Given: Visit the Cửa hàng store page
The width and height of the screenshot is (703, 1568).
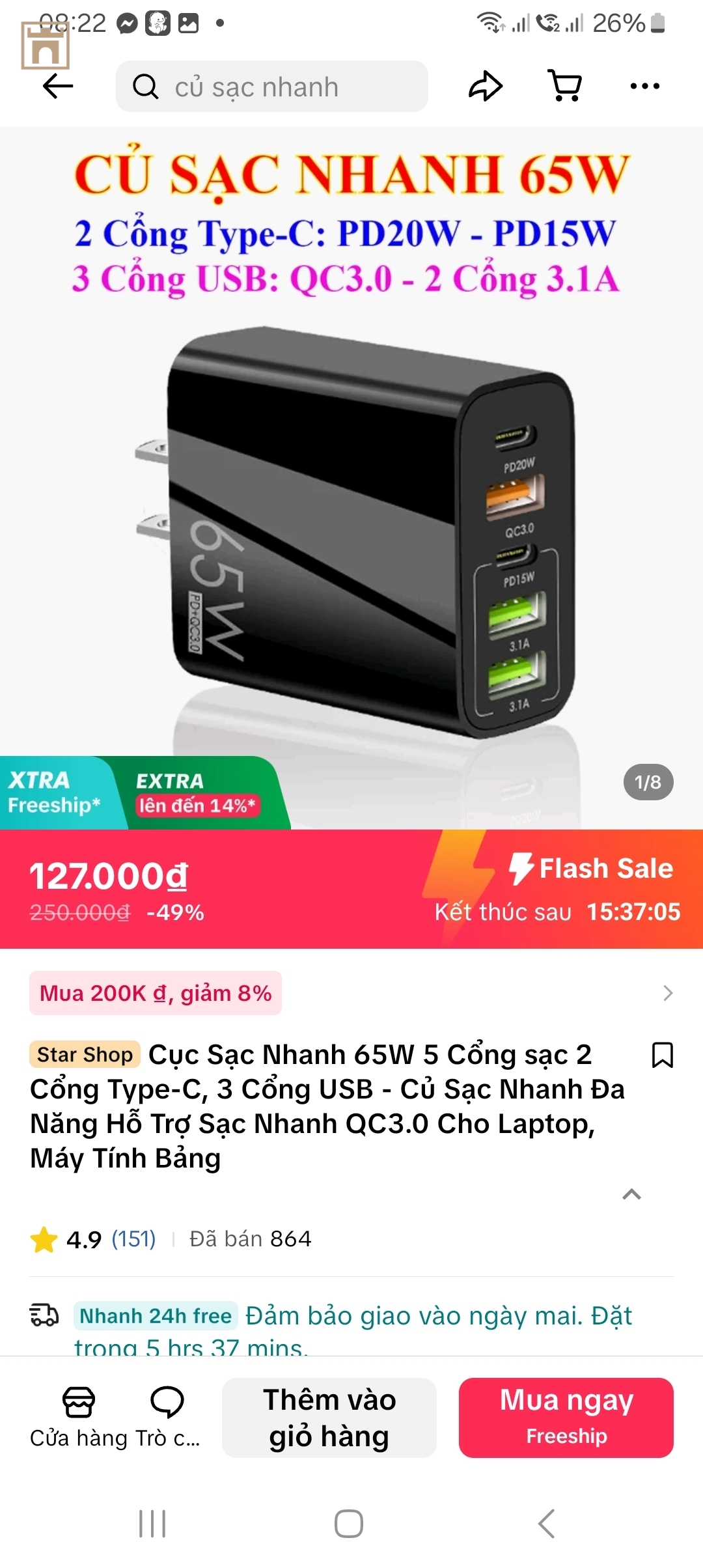Looking at the screenshot, I should (x=79, y=1417).
